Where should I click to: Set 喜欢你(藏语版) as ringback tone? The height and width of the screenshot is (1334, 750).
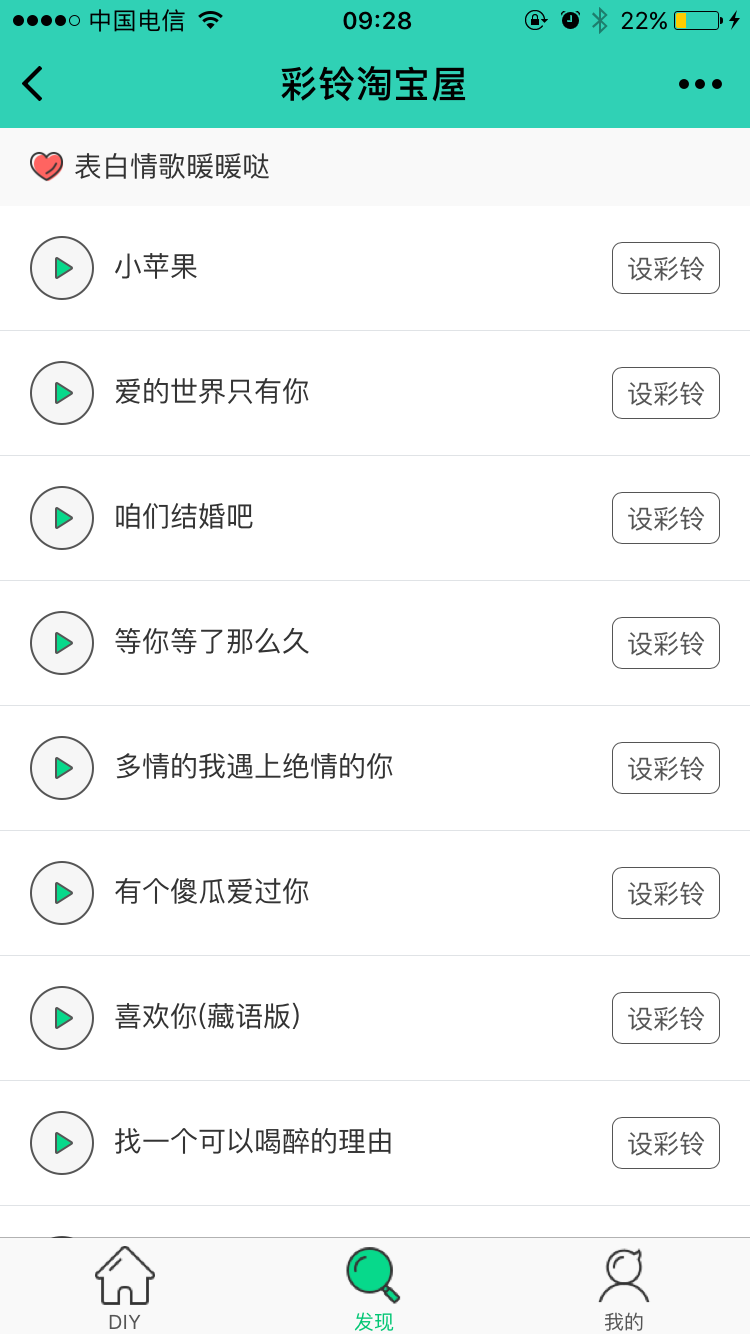[x=666, y=1018]
